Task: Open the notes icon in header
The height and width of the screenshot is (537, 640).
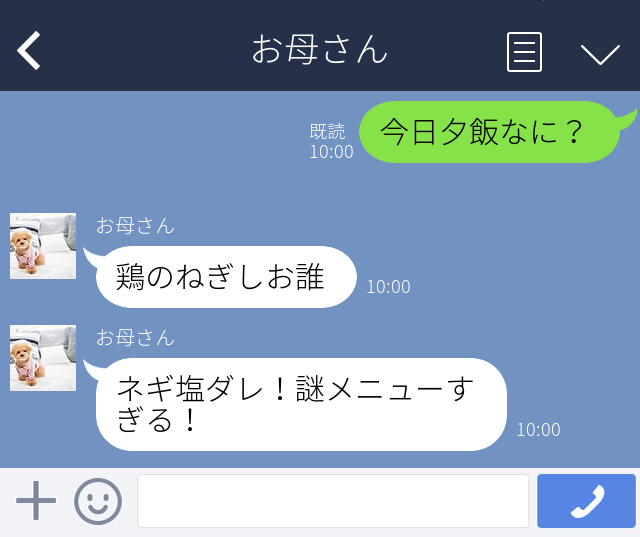Action: click(524, 51)
